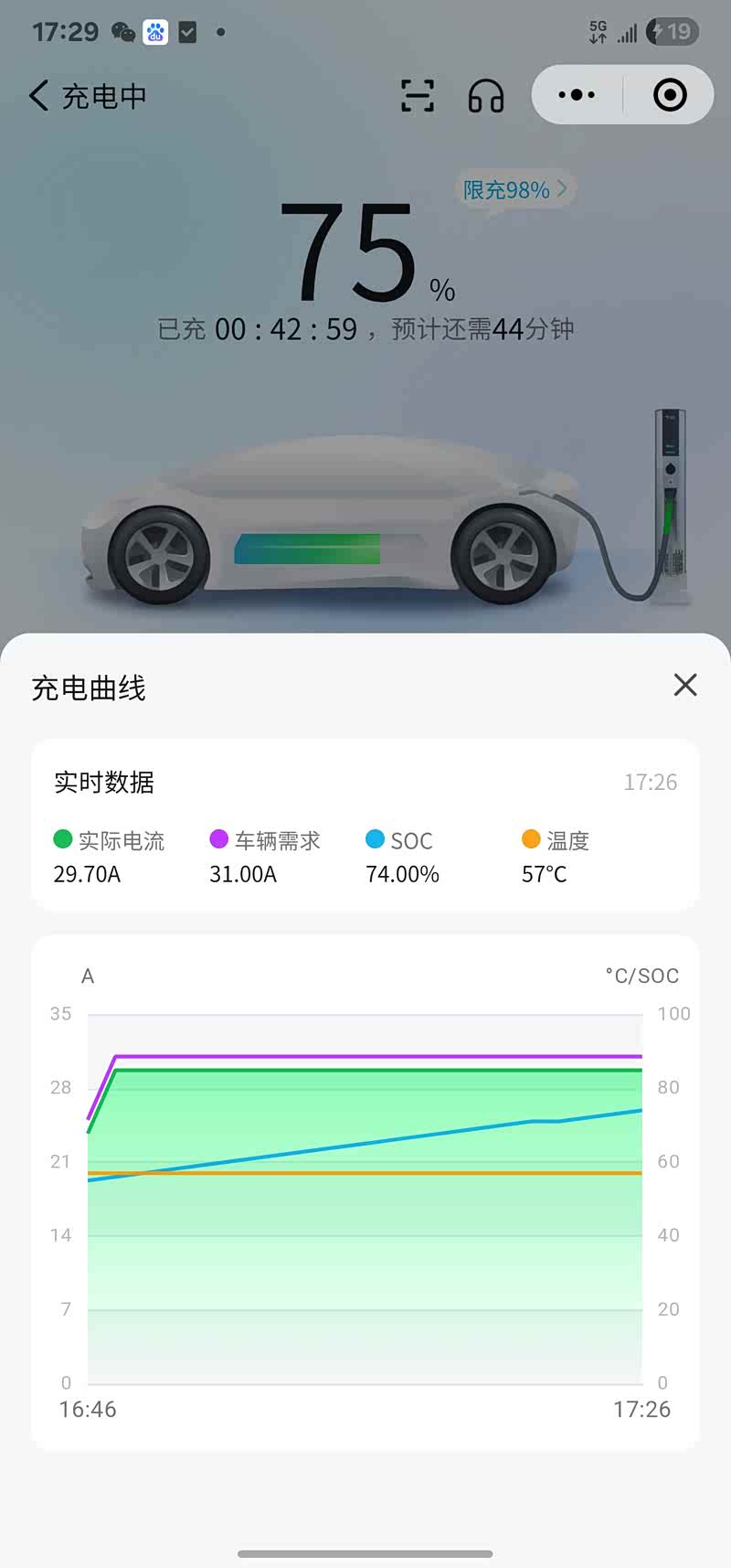Screen dimensions: 731x1568
Task: Go back using the arrow beside 充电中
Action: tap(38, 95)
